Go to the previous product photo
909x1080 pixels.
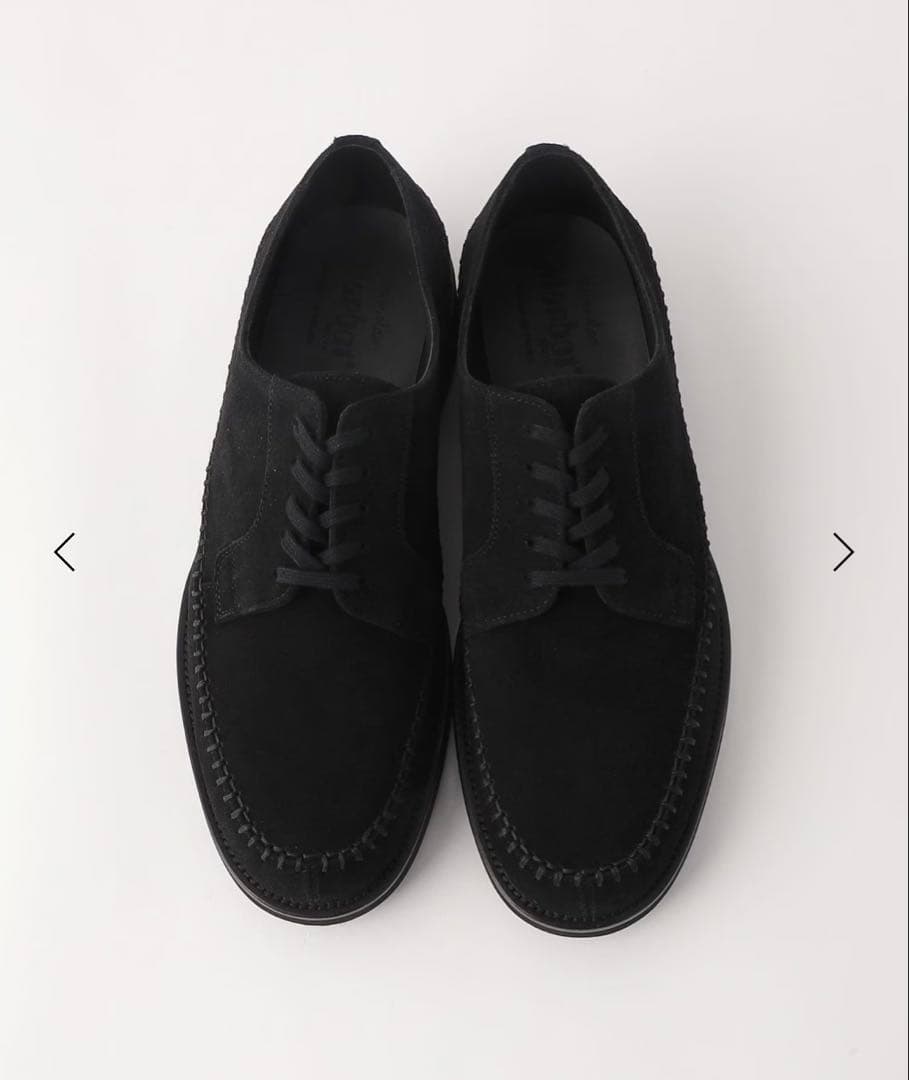point(65,551)
